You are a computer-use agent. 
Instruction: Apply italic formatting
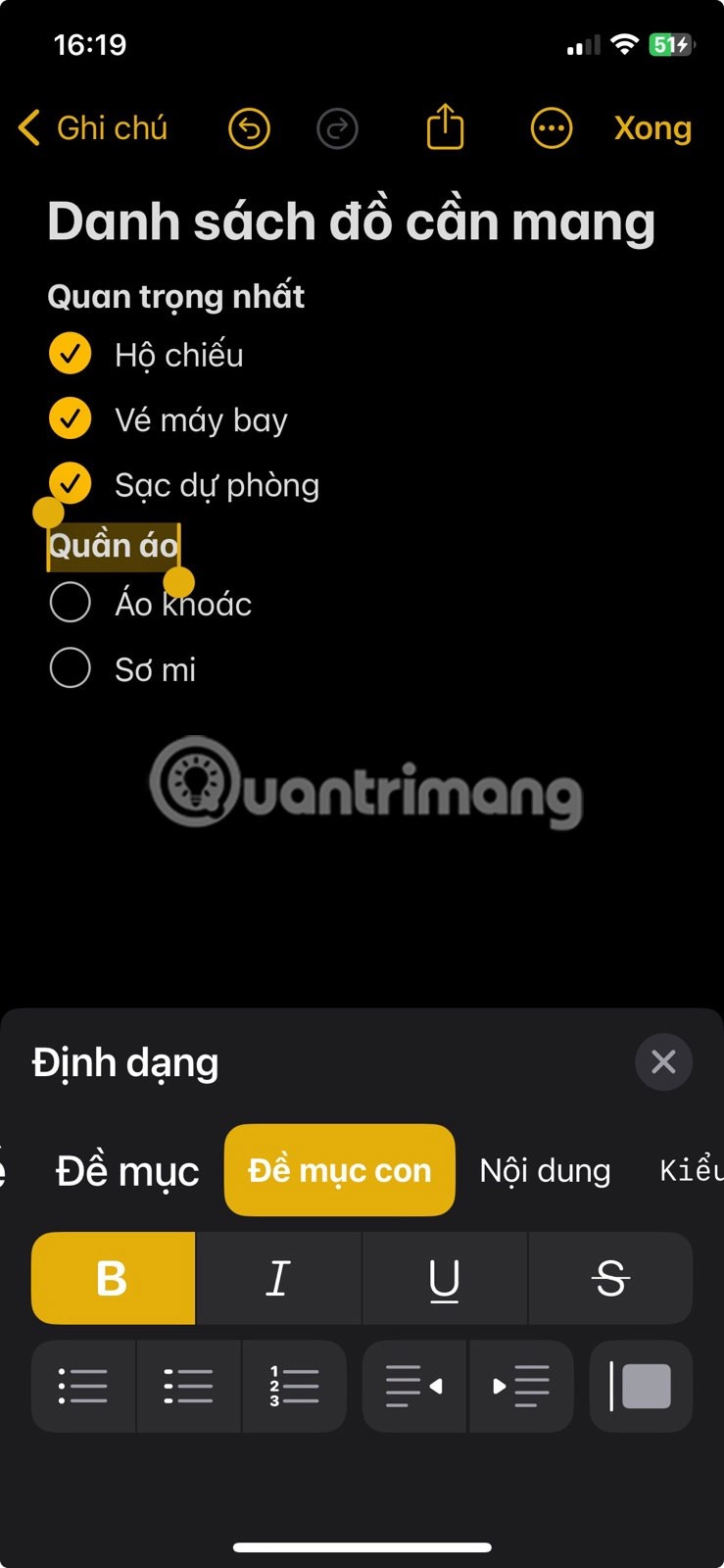pyautogui.click(x=279, y=1278)
